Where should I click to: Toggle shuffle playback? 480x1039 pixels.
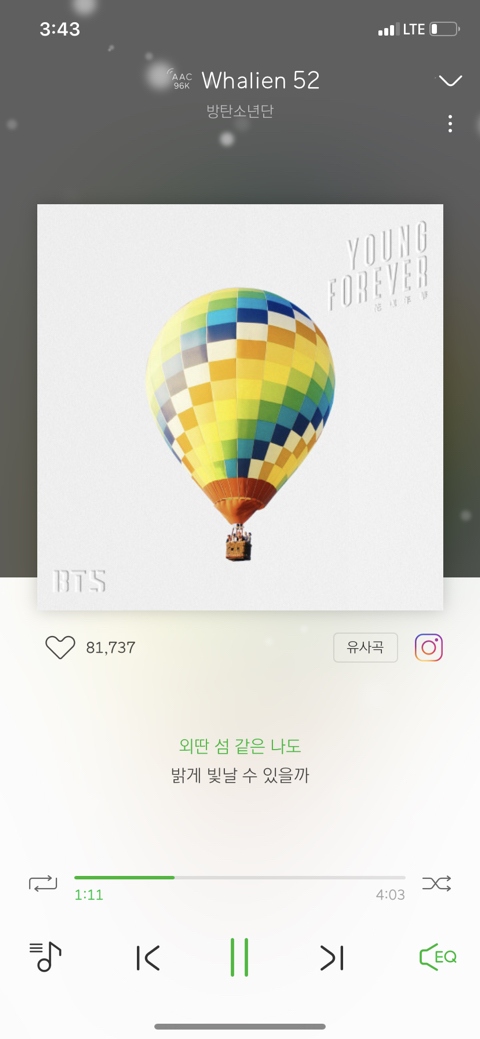click(x=437, y=883)
